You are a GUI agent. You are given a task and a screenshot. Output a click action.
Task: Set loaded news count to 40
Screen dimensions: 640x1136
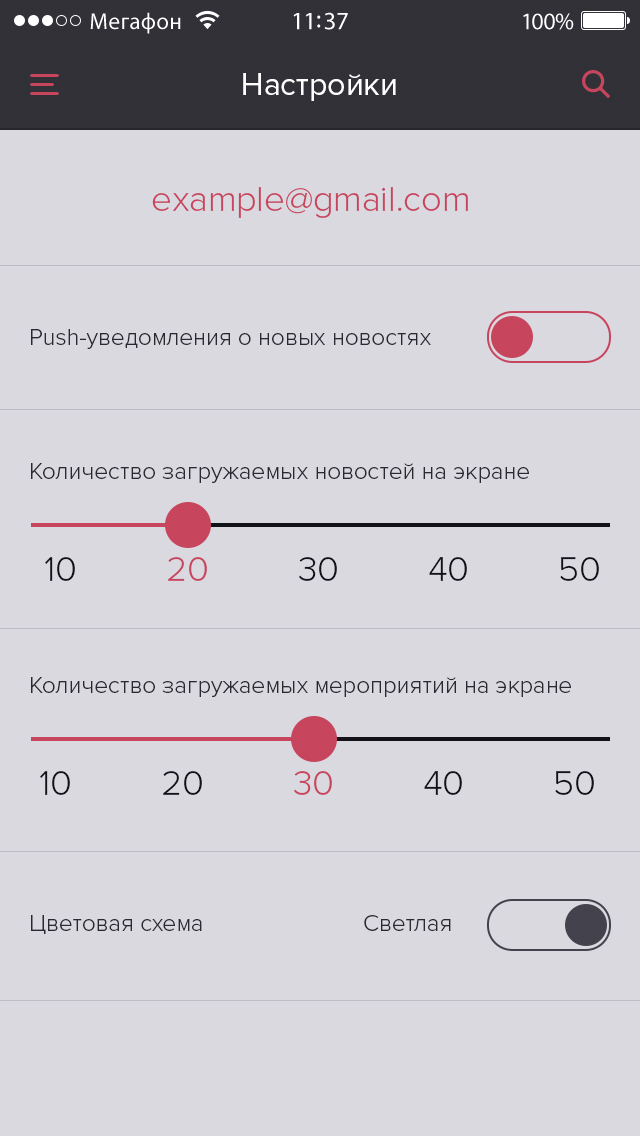[448, 569]
